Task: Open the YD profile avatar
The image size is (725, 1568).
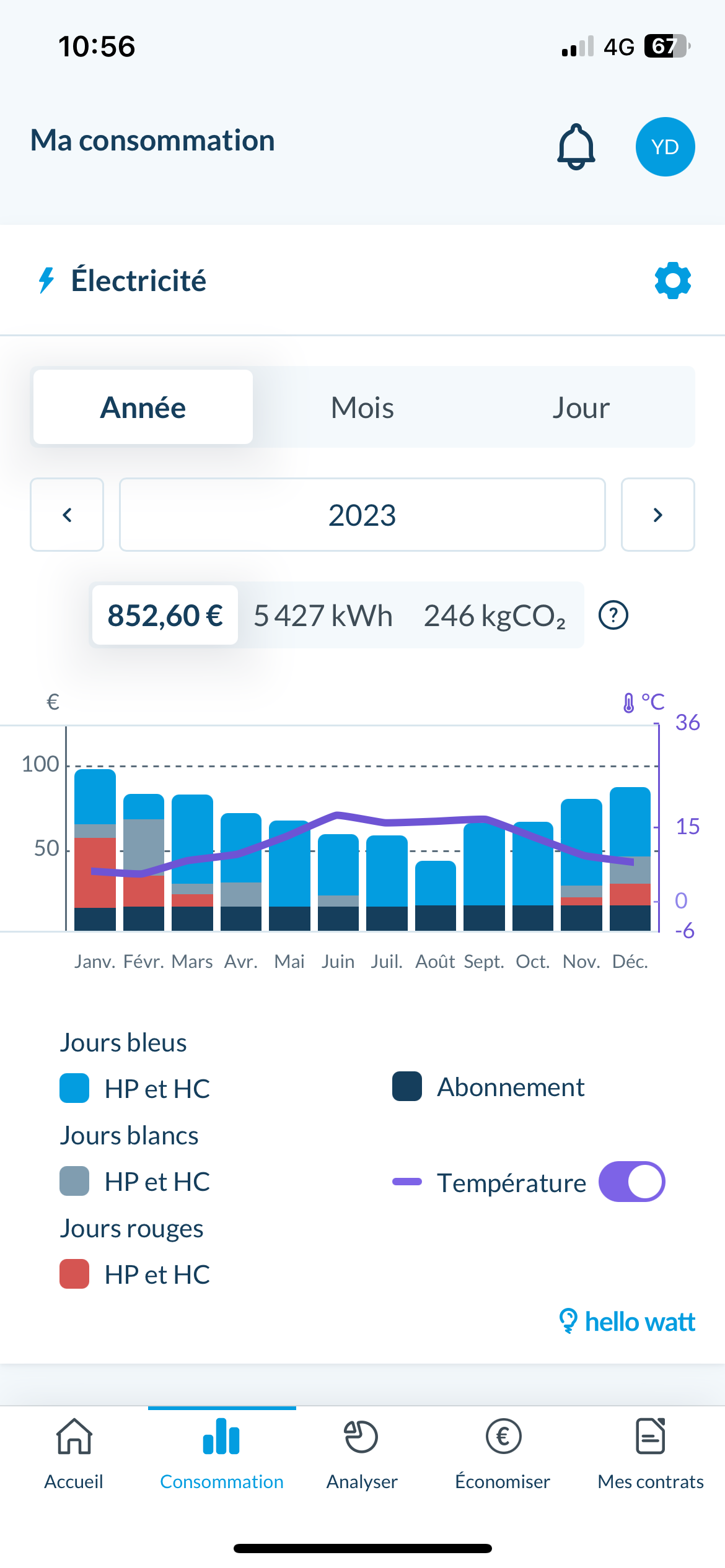Action: coord(665,147)
